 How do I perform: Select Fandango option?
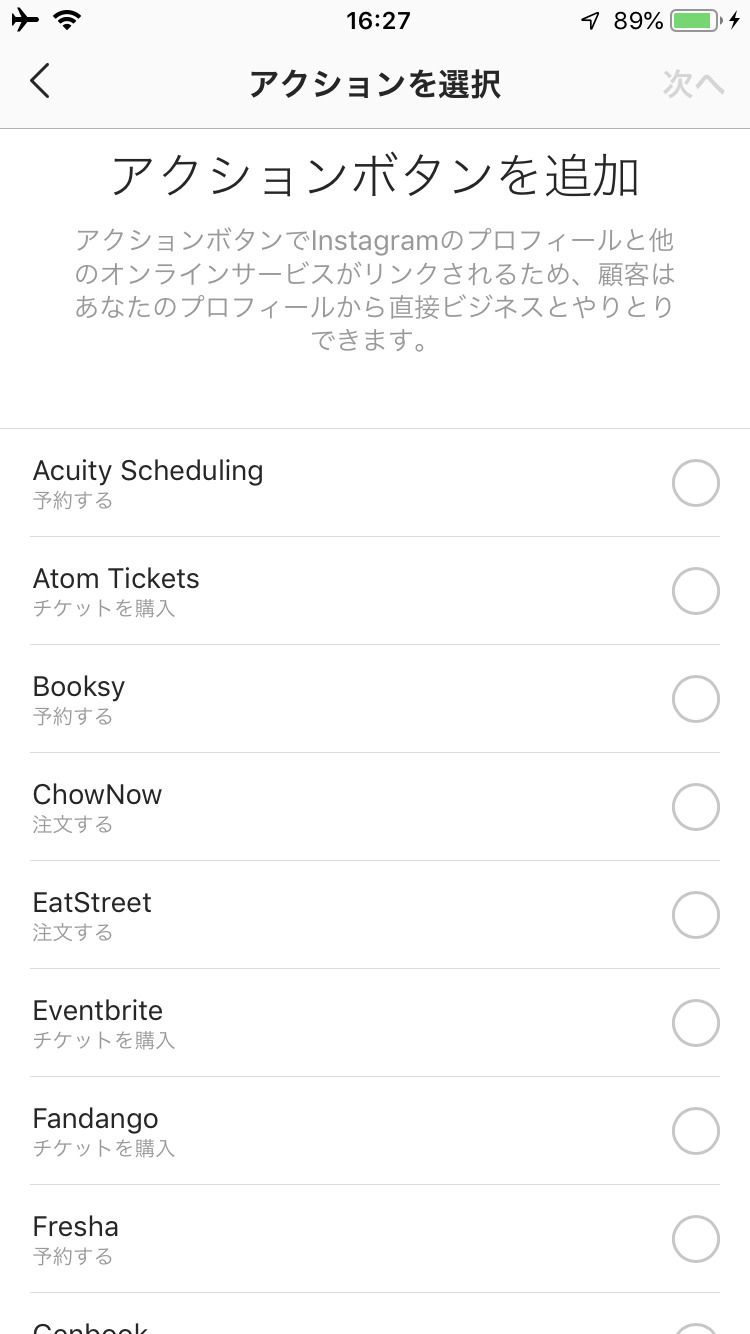(375, 1131)
